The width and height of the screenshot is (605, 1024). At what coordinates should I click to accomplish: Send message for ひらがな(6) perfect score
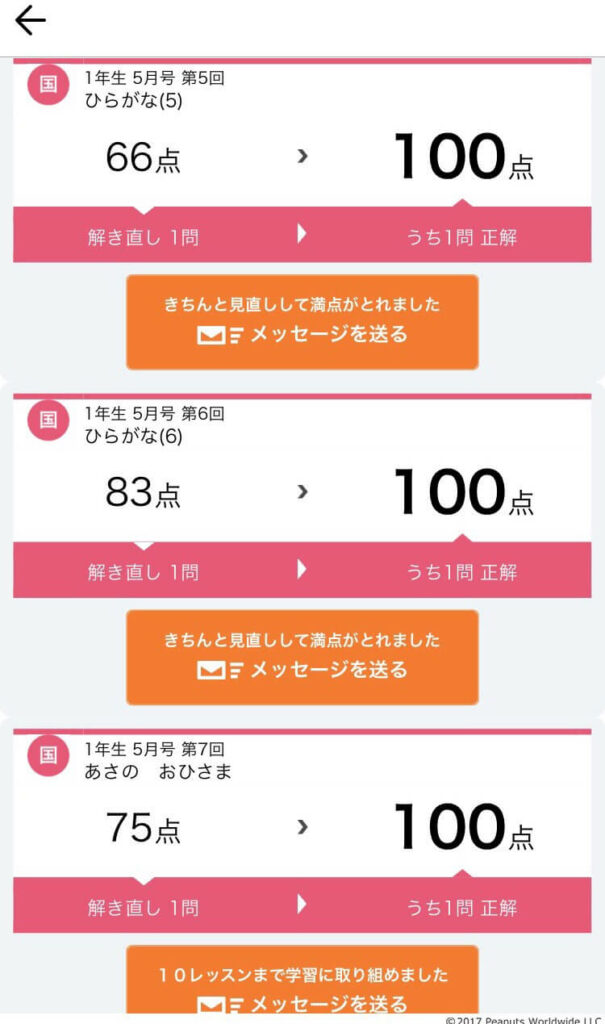pos(302,658)
